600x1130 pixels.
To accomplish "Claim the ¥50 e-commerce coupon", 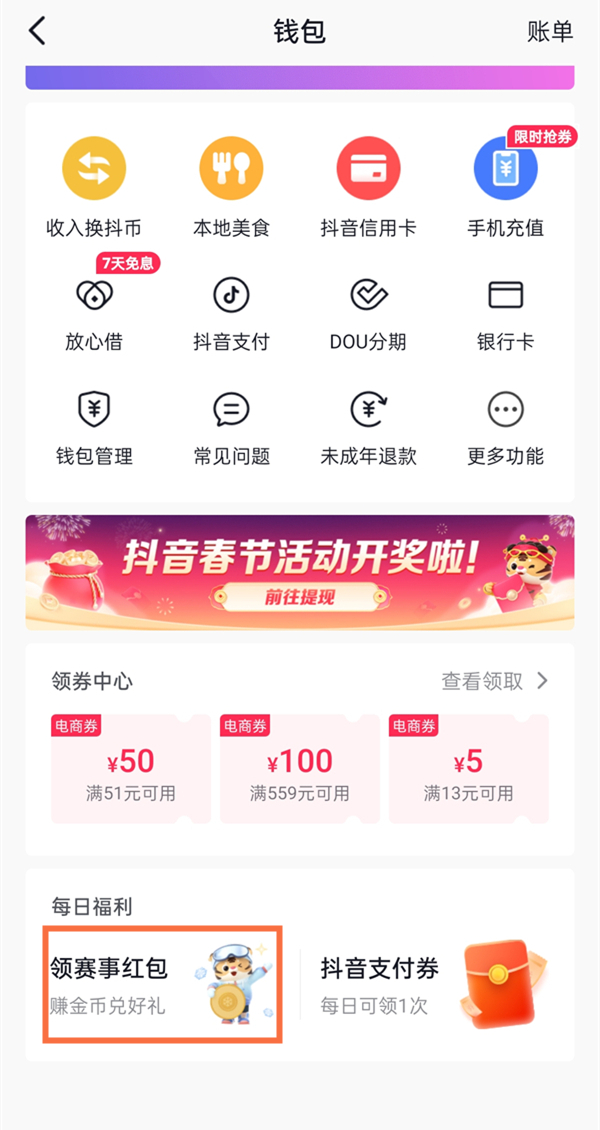I will pyautogui.click(x=131, y=770).
